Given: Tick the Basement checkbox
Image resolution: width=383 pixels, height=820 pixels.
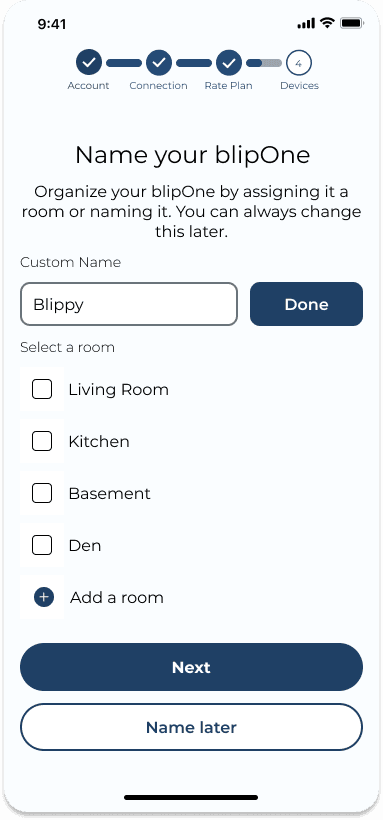Looking at the screenshot, I should (42, 493).
